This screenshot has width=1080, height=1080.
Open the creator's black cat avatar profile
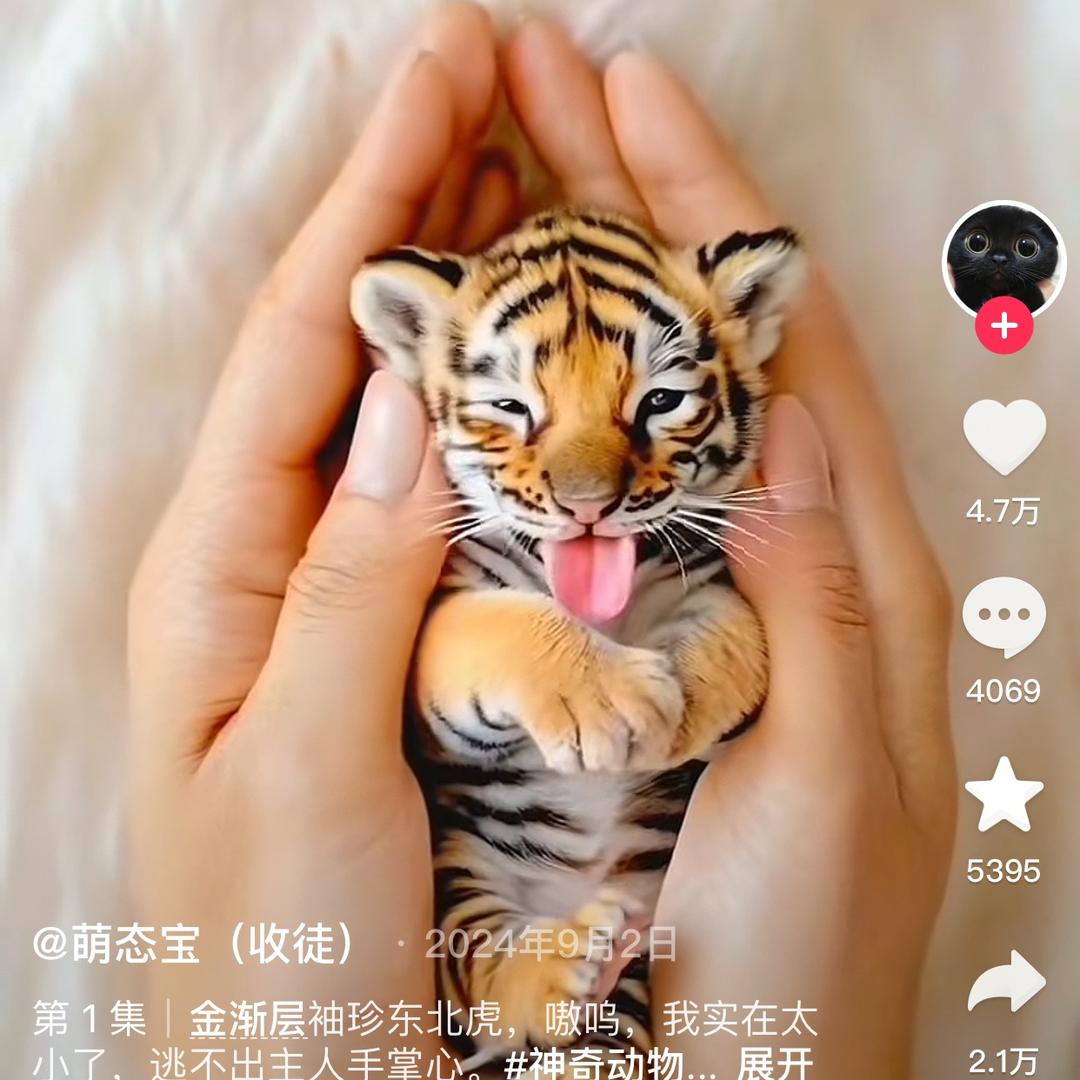click(1003, 260)
